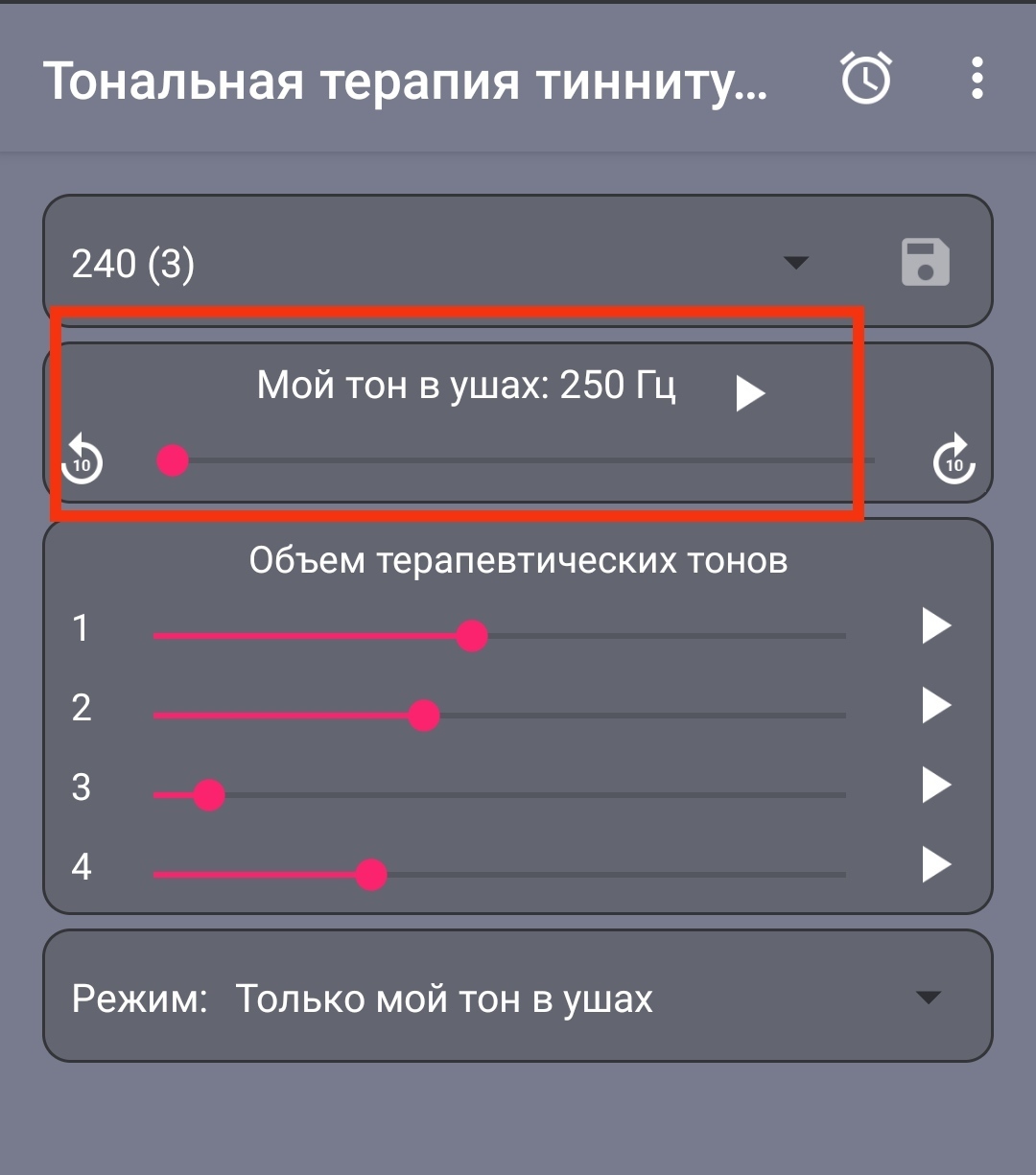Play therapeutic tone 1
The height and width of the screenshot is (1175, 1036).
click(936, 626)
